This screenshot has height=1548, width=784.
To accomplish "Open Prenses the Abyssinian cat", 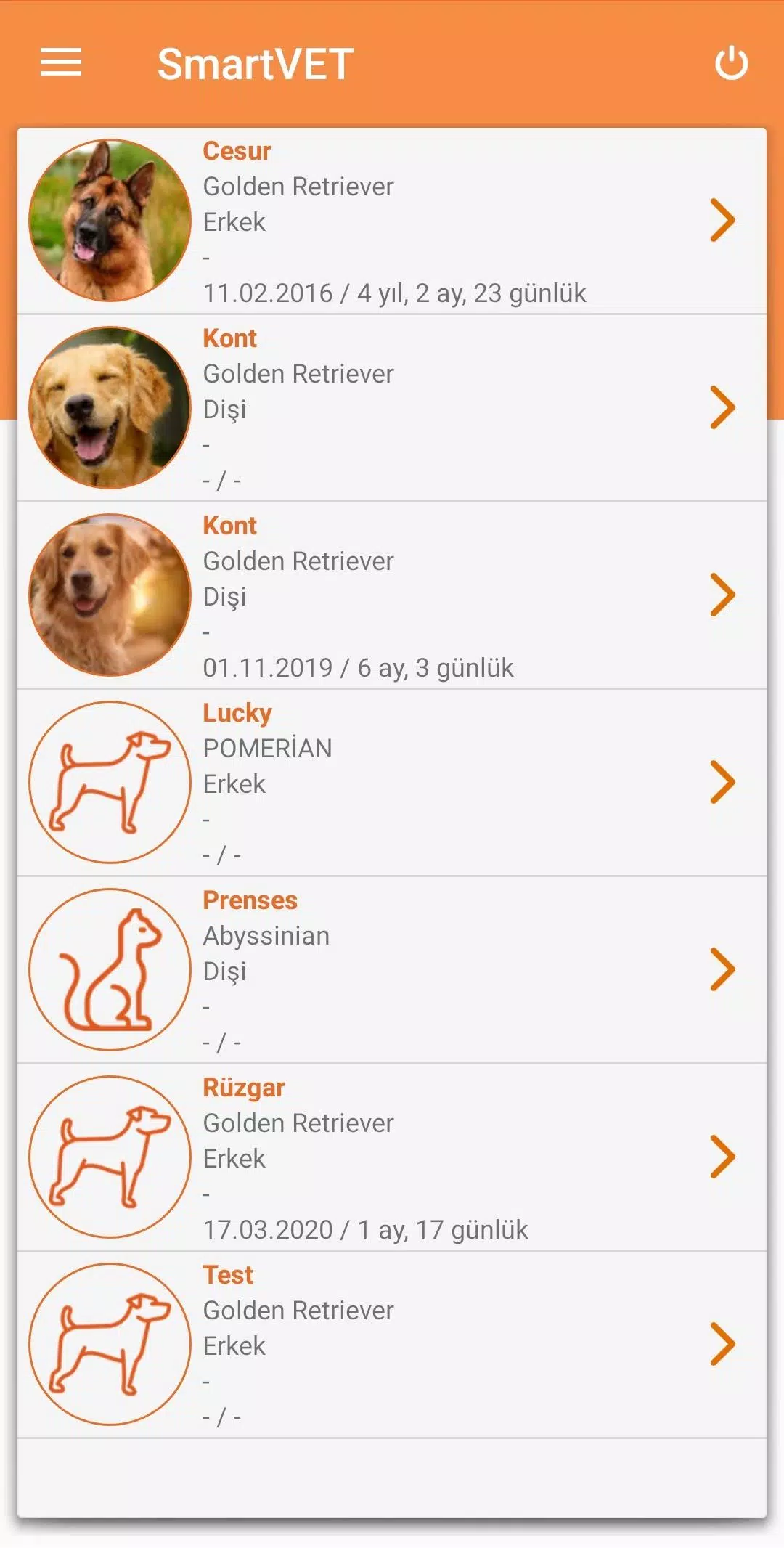I will (x=392, y=970).
